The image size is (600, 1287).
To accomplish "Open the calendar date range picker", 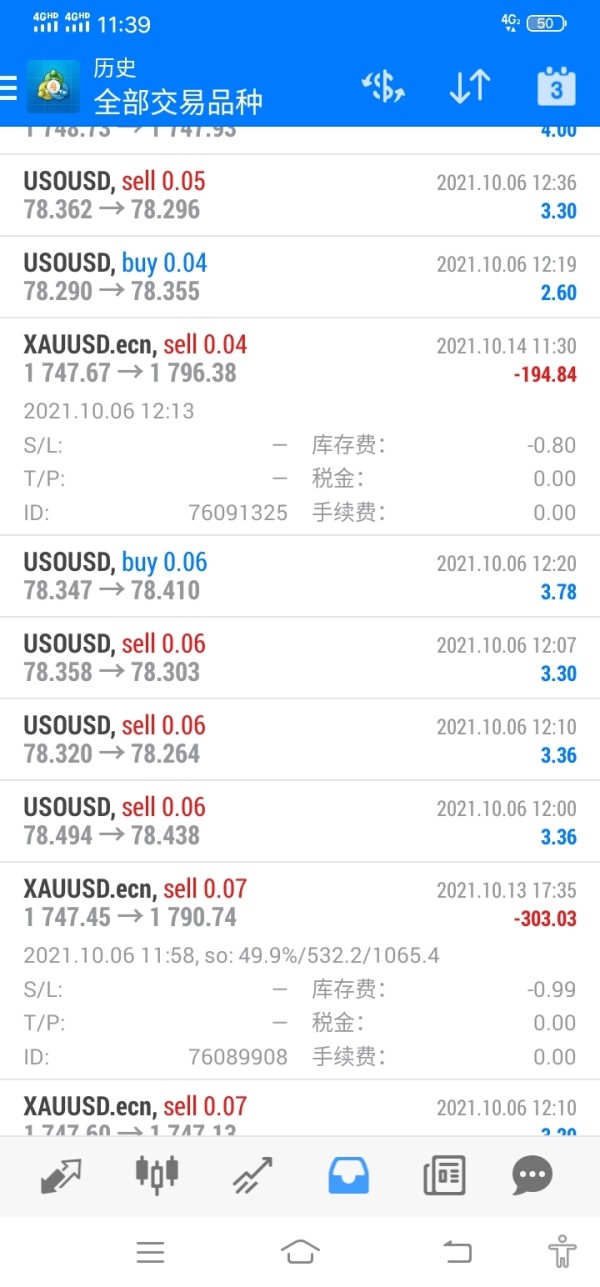I will pyautogui.click(x=556, y=87).
